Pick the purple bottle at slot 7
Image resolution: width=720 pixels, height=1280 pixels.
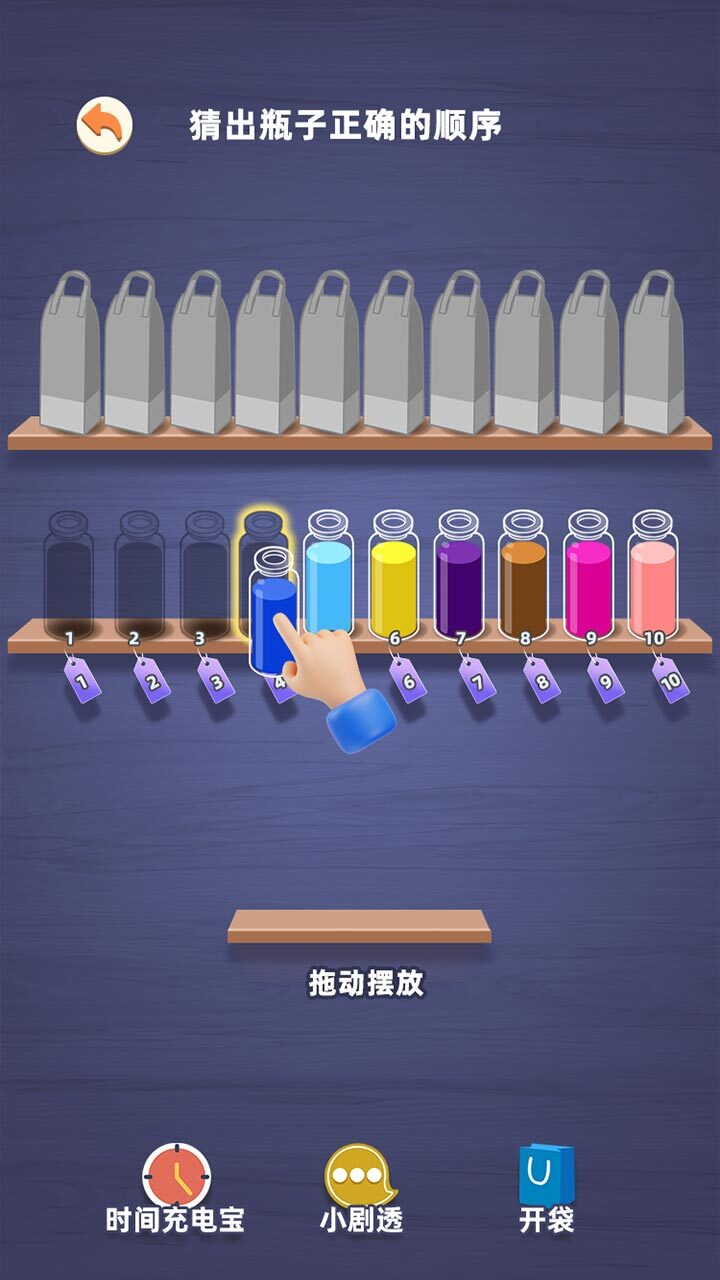[459, 580]
